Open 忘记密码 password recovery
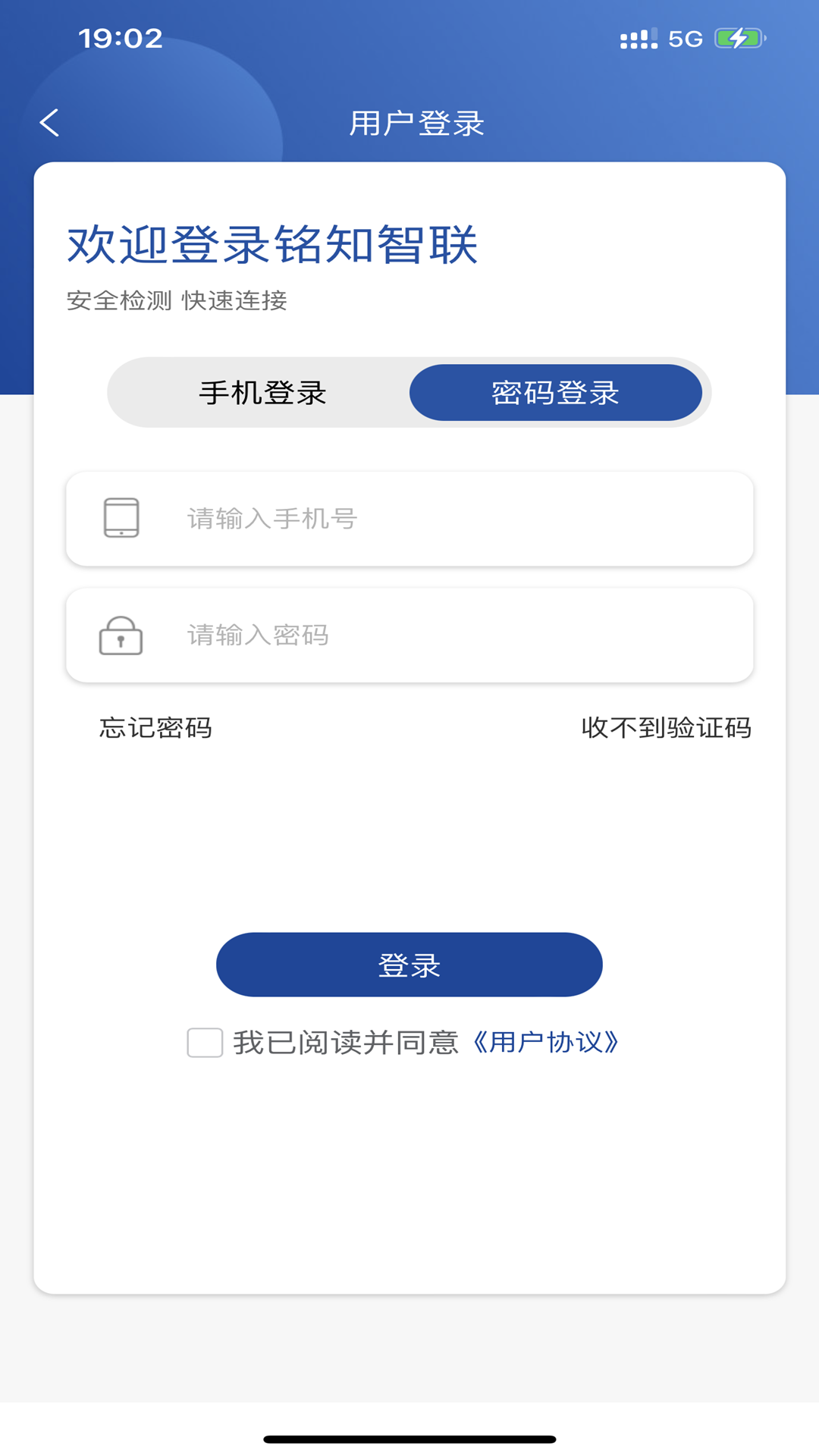 pyautogui.click(x=155, y=728)
